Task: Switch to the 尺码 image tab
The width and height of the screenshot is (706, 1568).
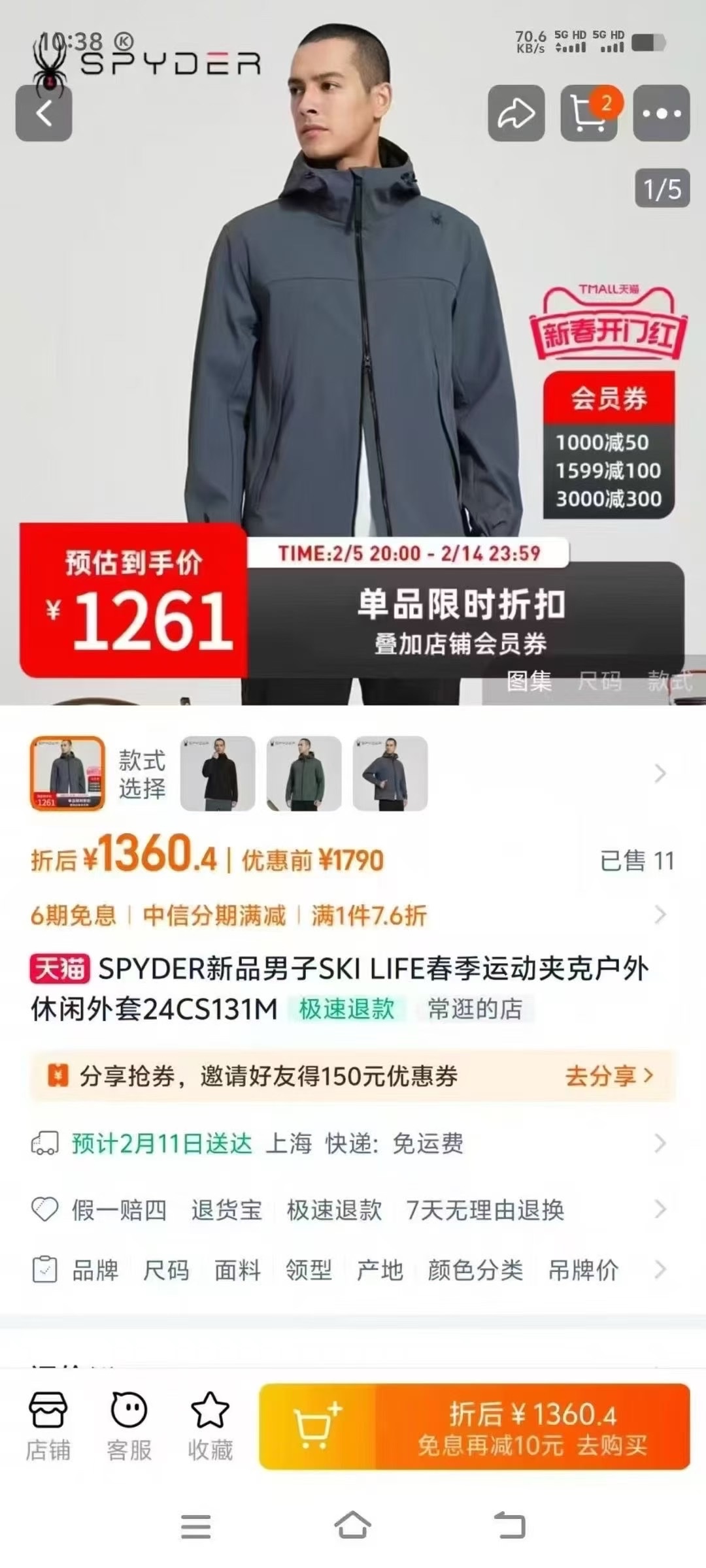Action: [x=599, y=681]
